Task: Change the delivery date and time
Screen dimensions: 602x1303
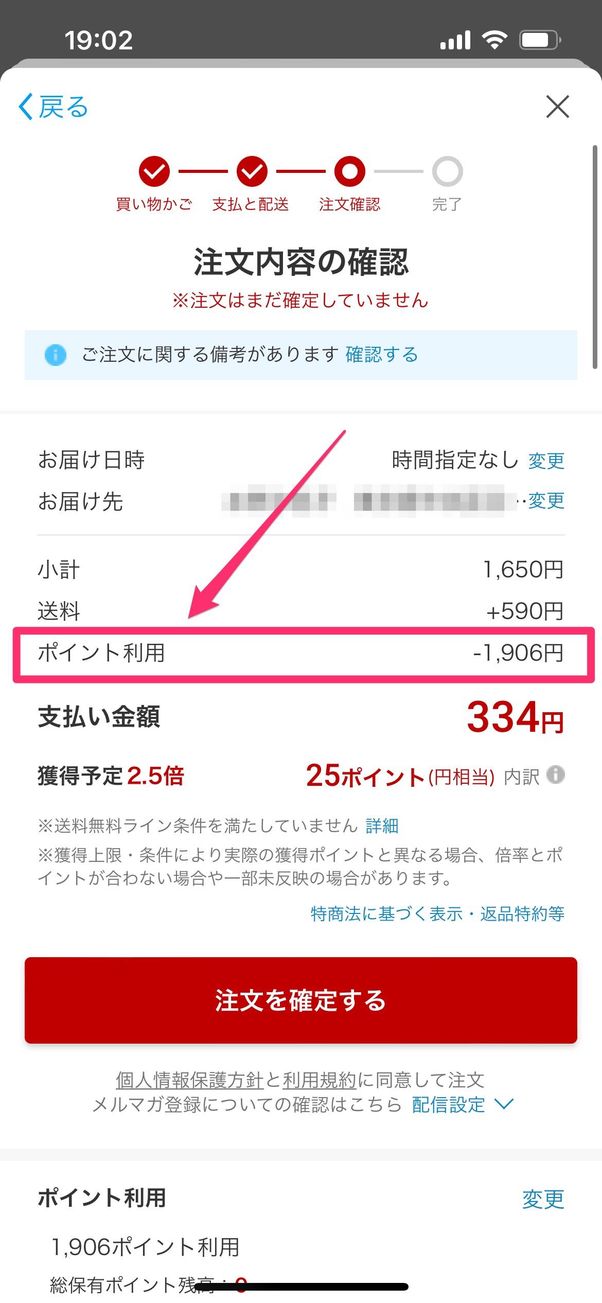Action: point(546,461)
